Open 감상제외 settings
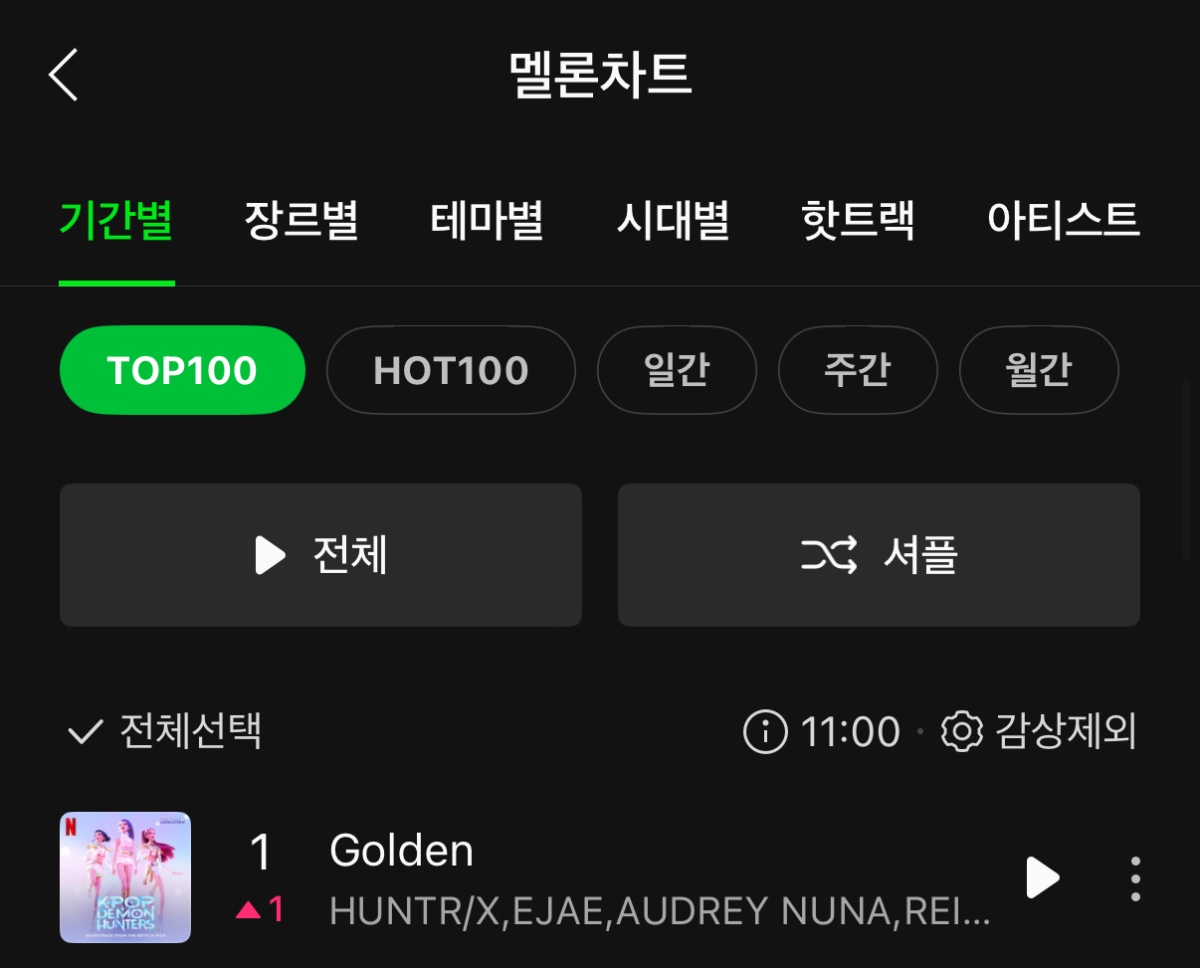1200x968 pixels. pyautogui.click(x=1038, y=732)
